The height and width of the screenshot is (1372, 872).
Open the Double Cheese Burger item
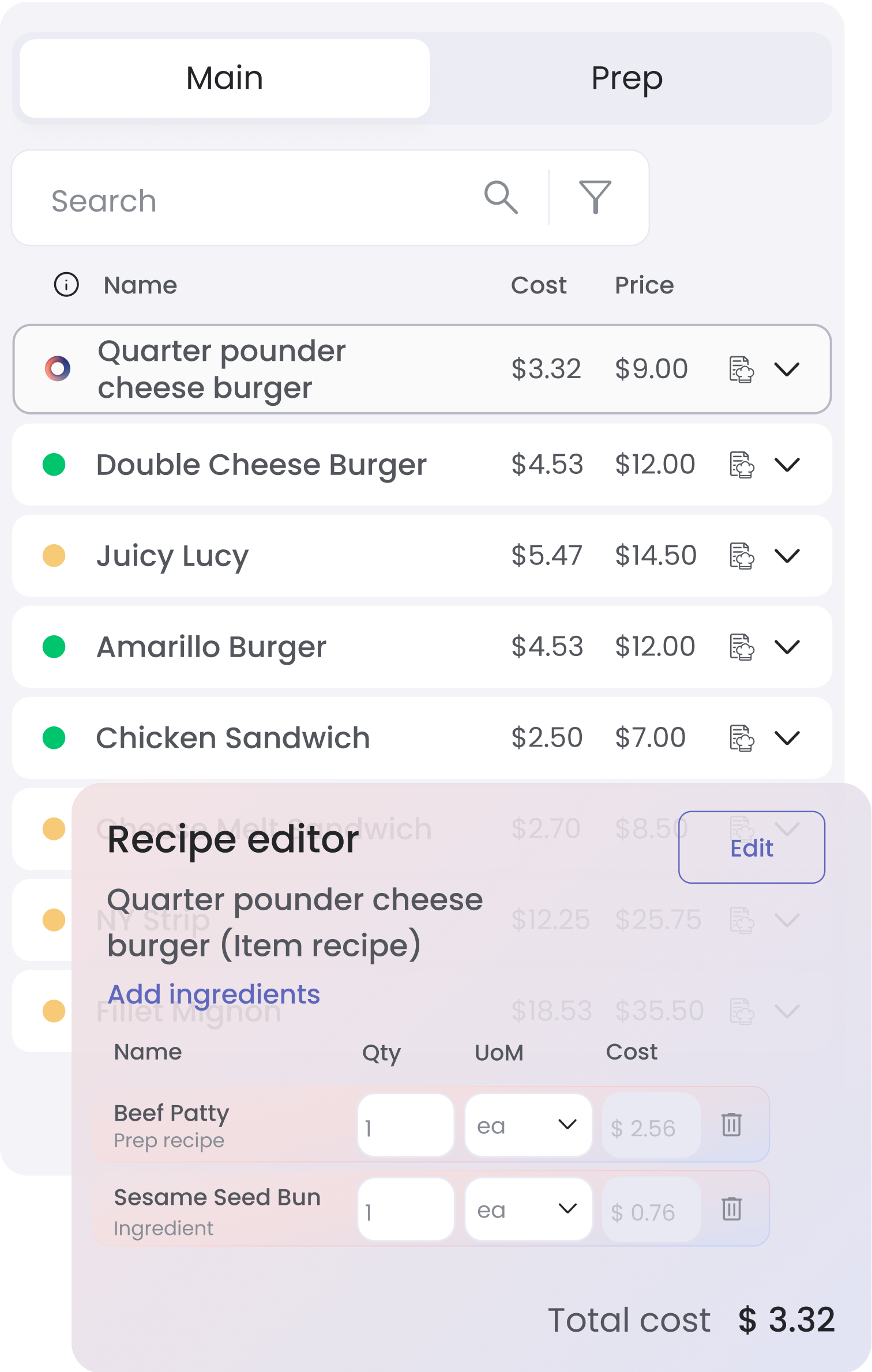[x=261, y=465]
